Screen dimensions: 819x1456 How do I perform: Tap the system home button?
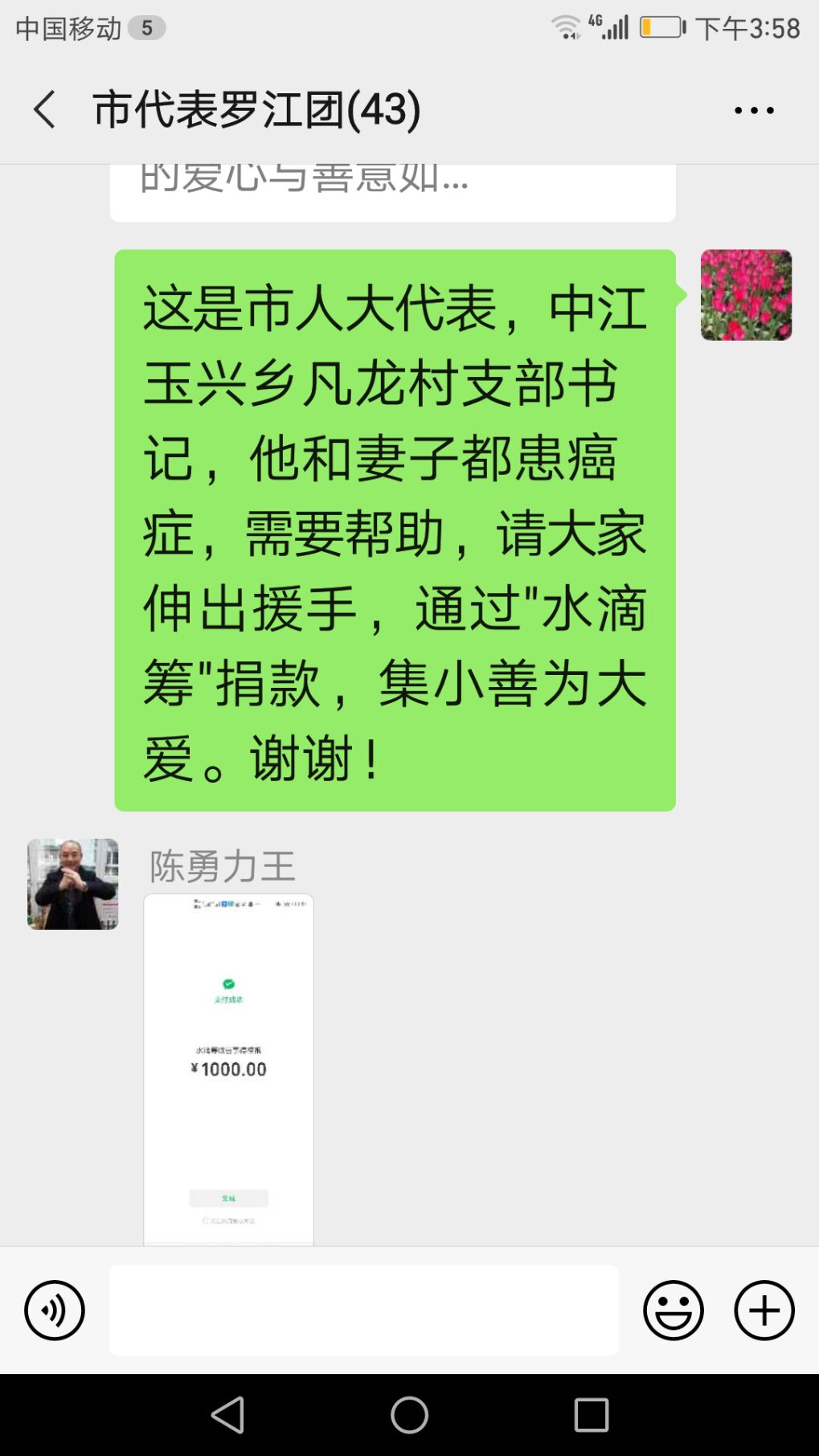point(409,1415)
